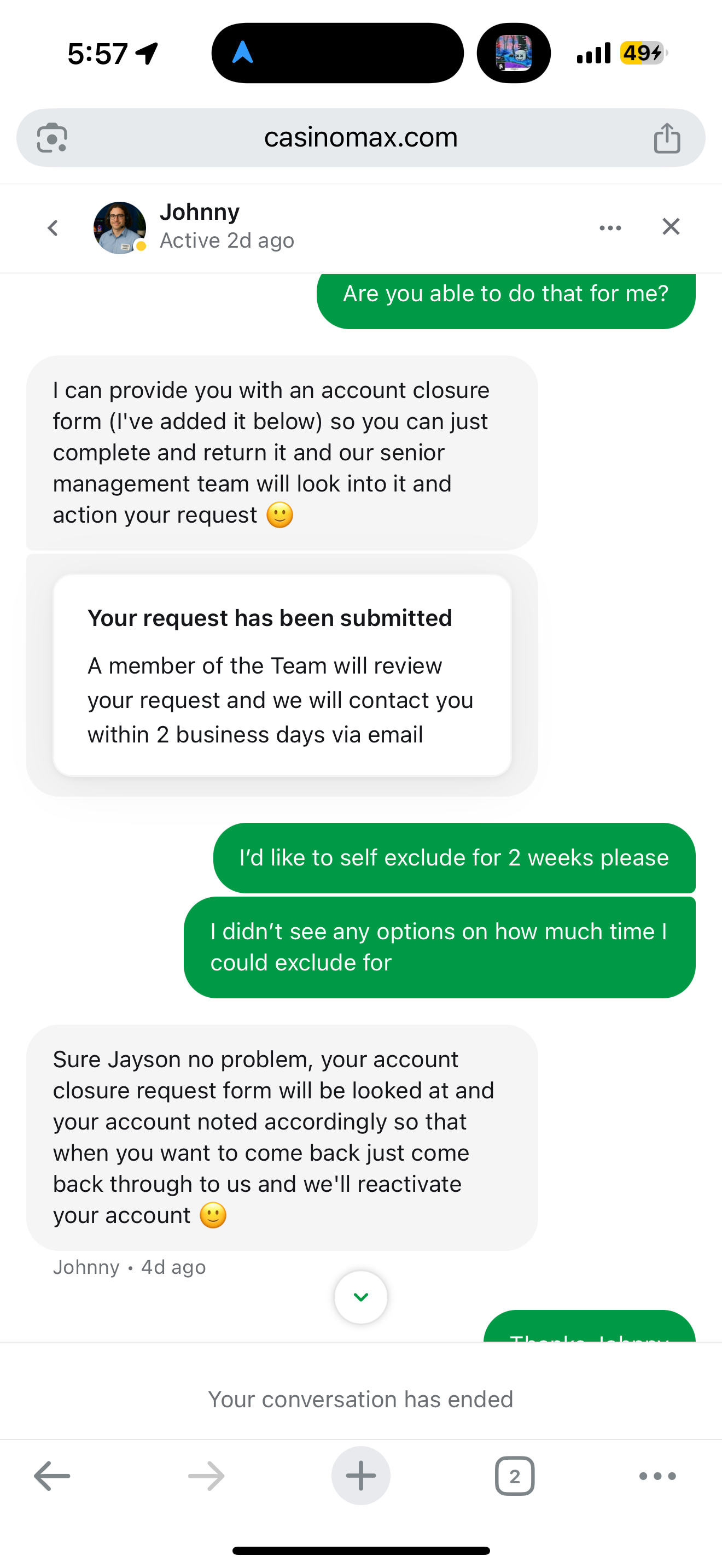View the two open tabs
722x1568 pixels.
coord(514,1476)
